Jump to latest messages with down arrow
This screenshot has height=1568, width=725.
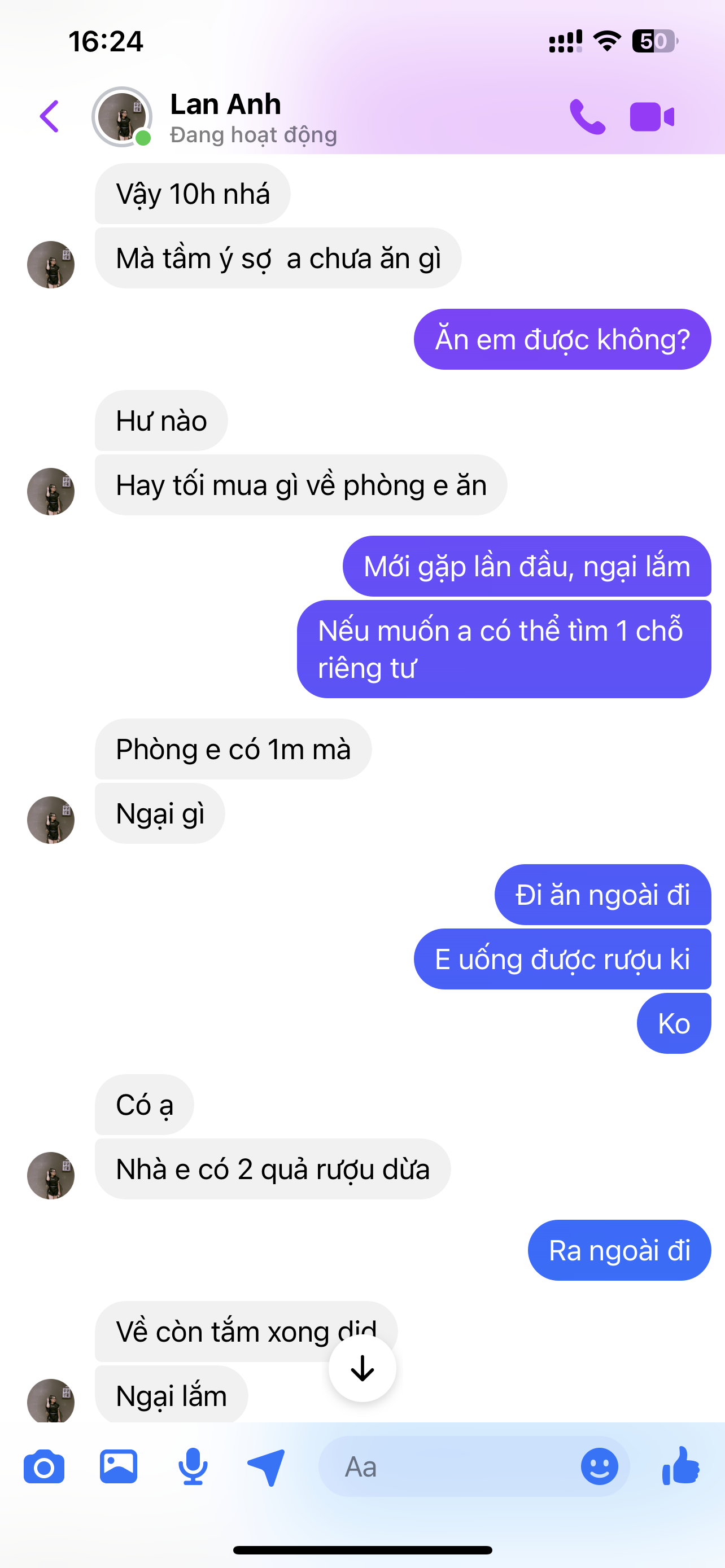point(362,1368)
